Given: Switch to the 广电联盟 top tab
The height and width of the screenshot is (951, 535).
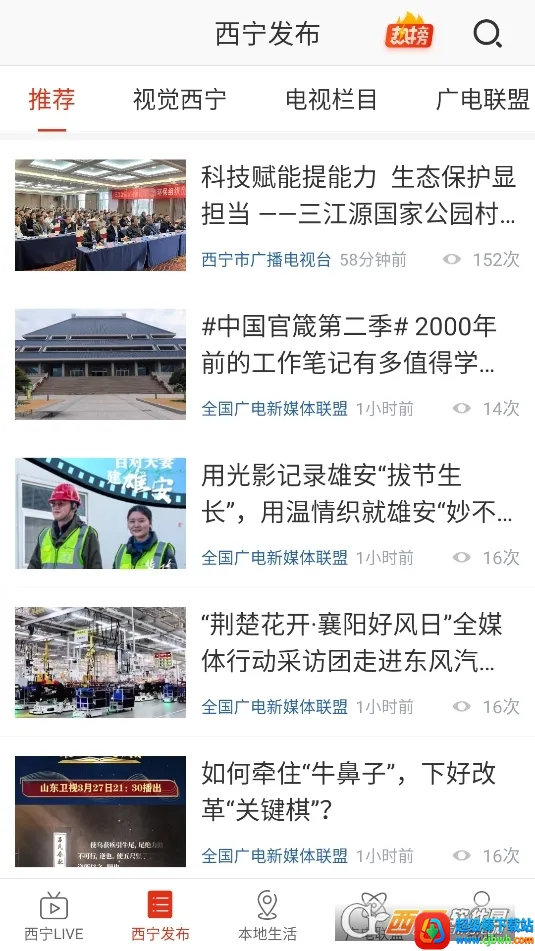Looking at the screenshot, I should (483, 99).
